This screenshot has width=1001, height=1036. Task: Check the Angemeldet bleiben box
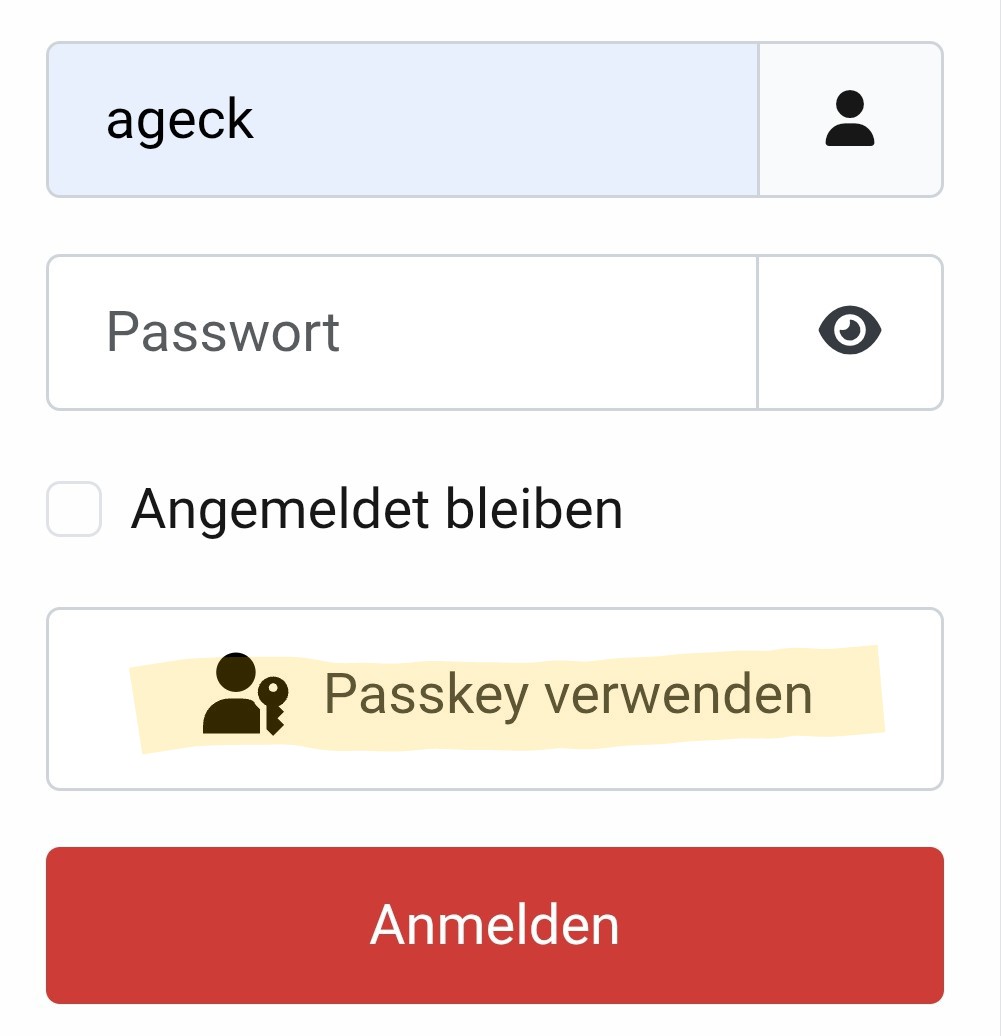75,509
